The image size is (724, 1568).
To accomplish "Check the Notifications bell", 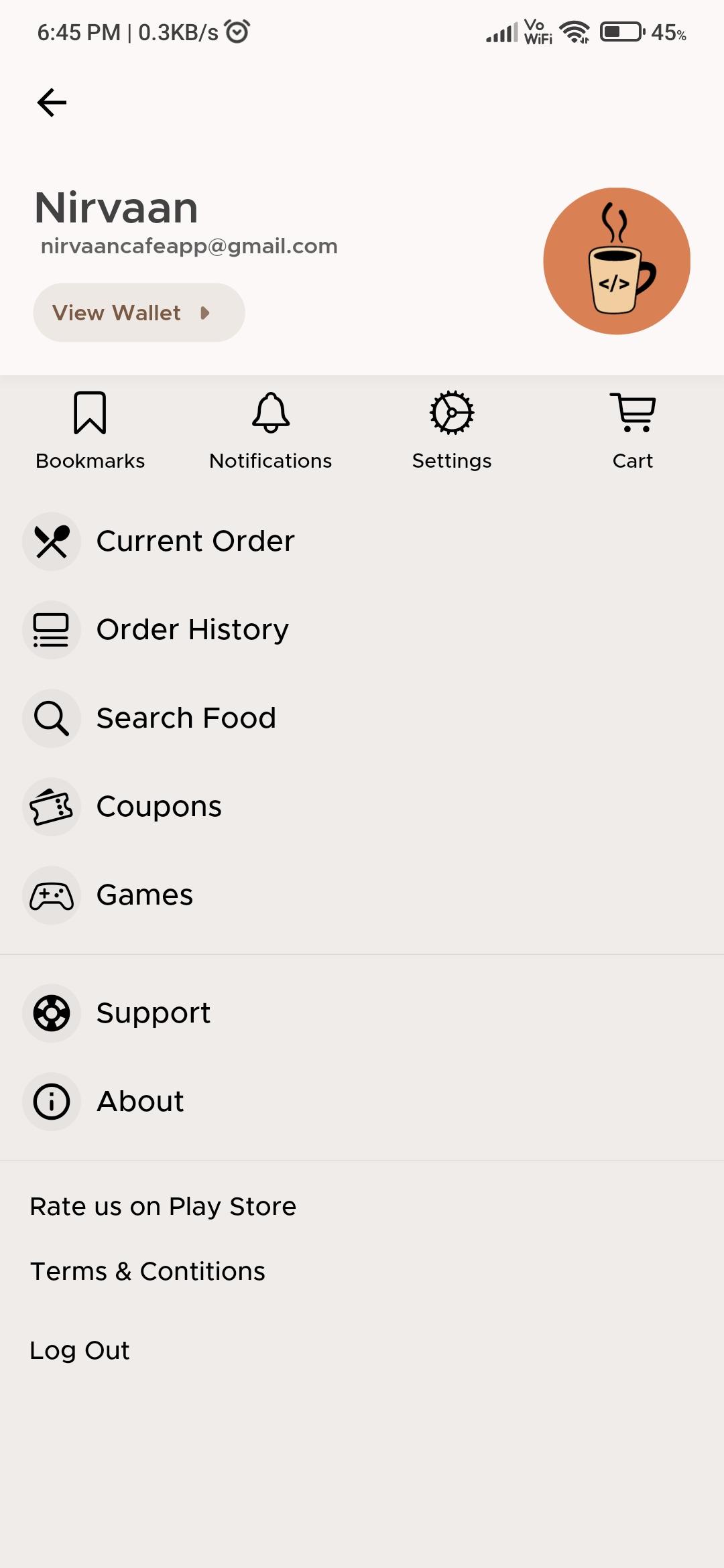I will click(x=270, y=431).
